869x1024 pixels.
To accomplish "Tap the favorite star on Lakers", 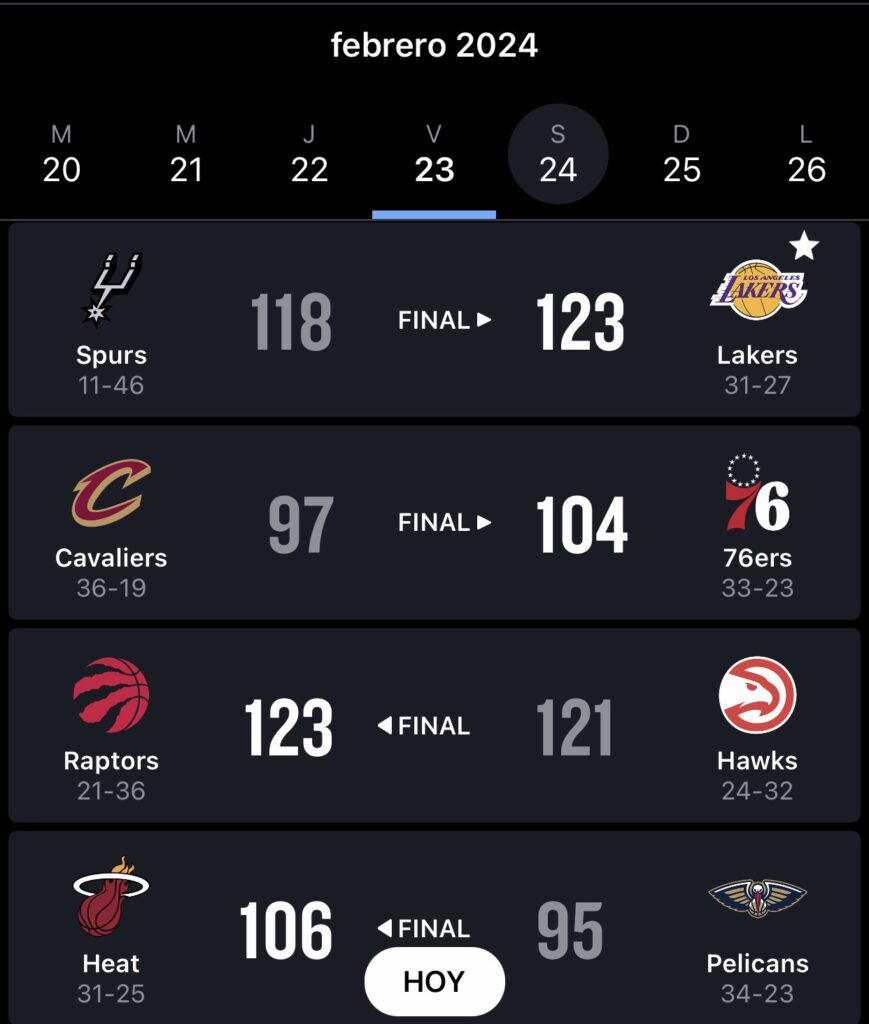I will point(804,246).
